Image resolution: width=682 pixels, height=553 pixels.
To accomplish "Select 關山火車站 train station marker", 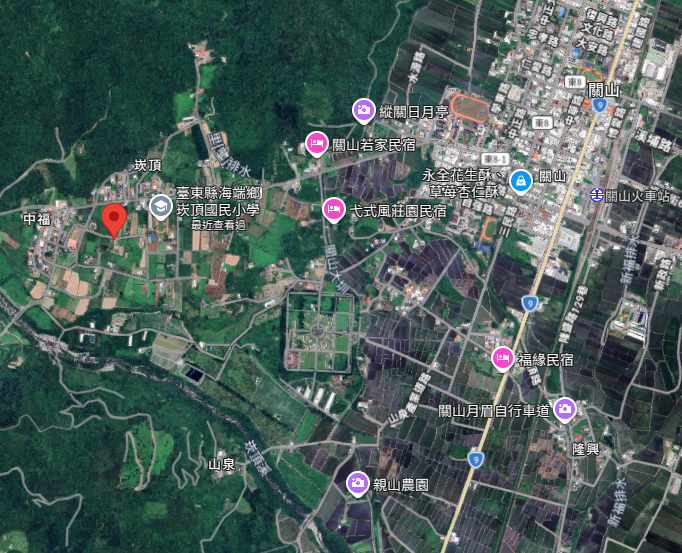I will (x=596, y=195).
